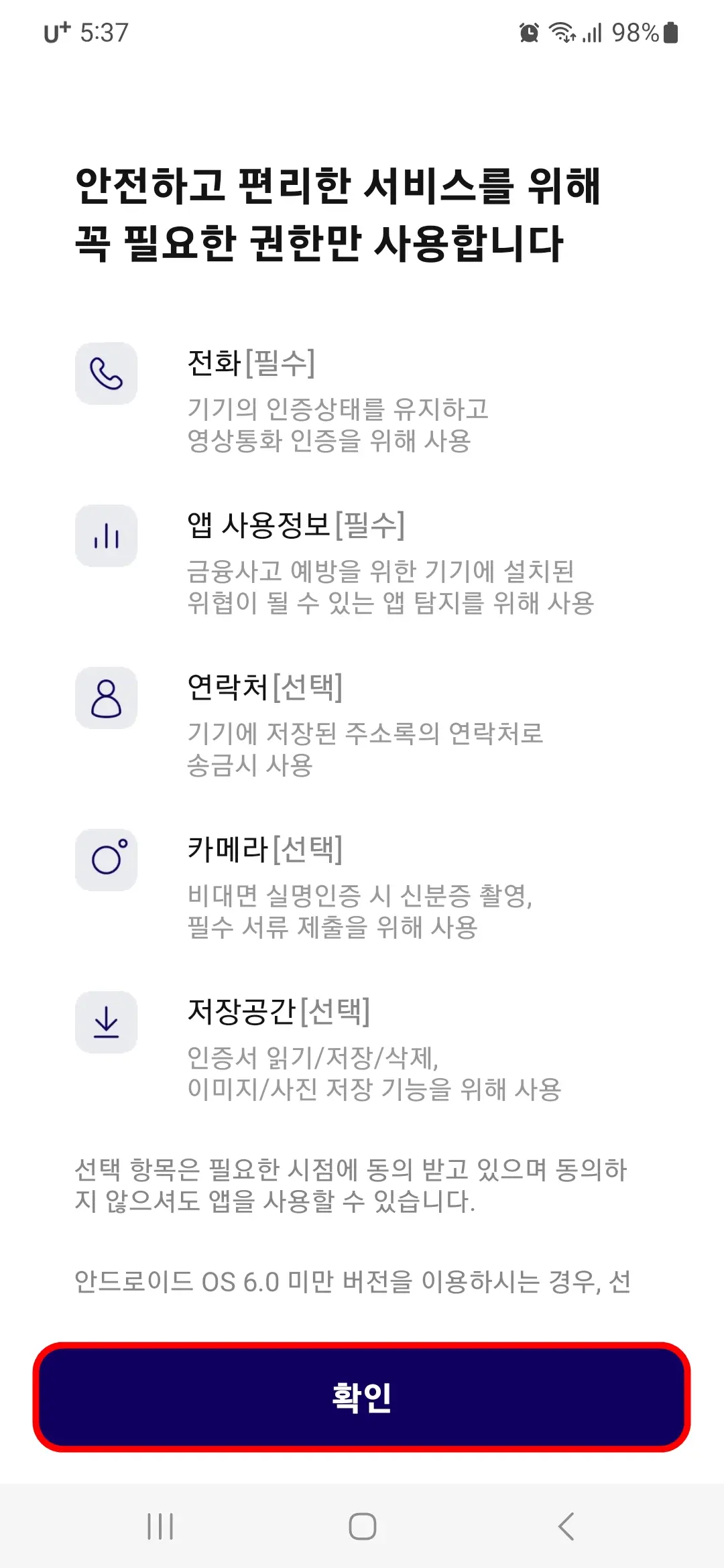Select the 카메라[선택] permission text
724x1568 pixels.
pos(265,850)
